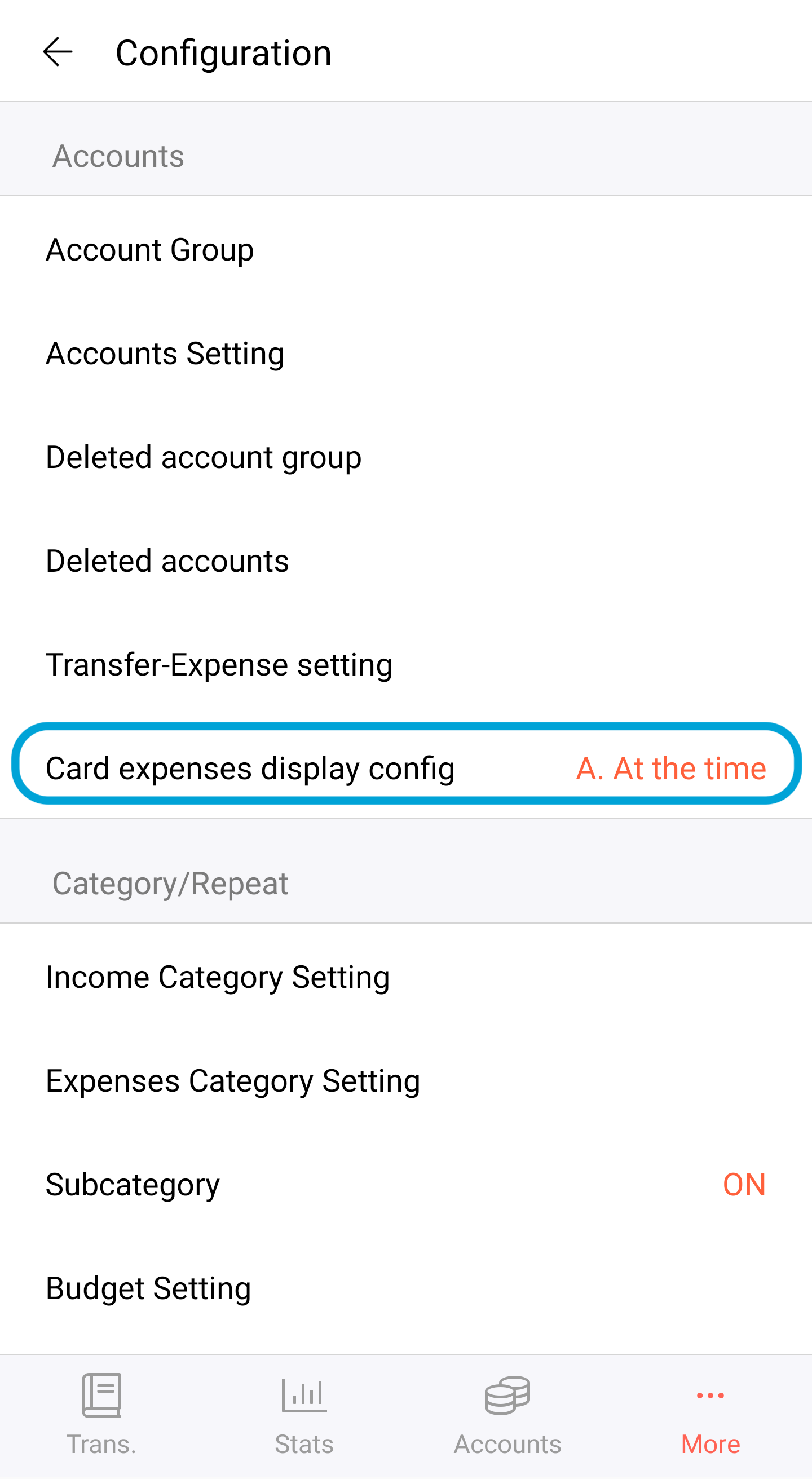The width and height of the screenshot is (812, 1479).
Task: Open Income Category Setting
Action: [x=406, y=977]
